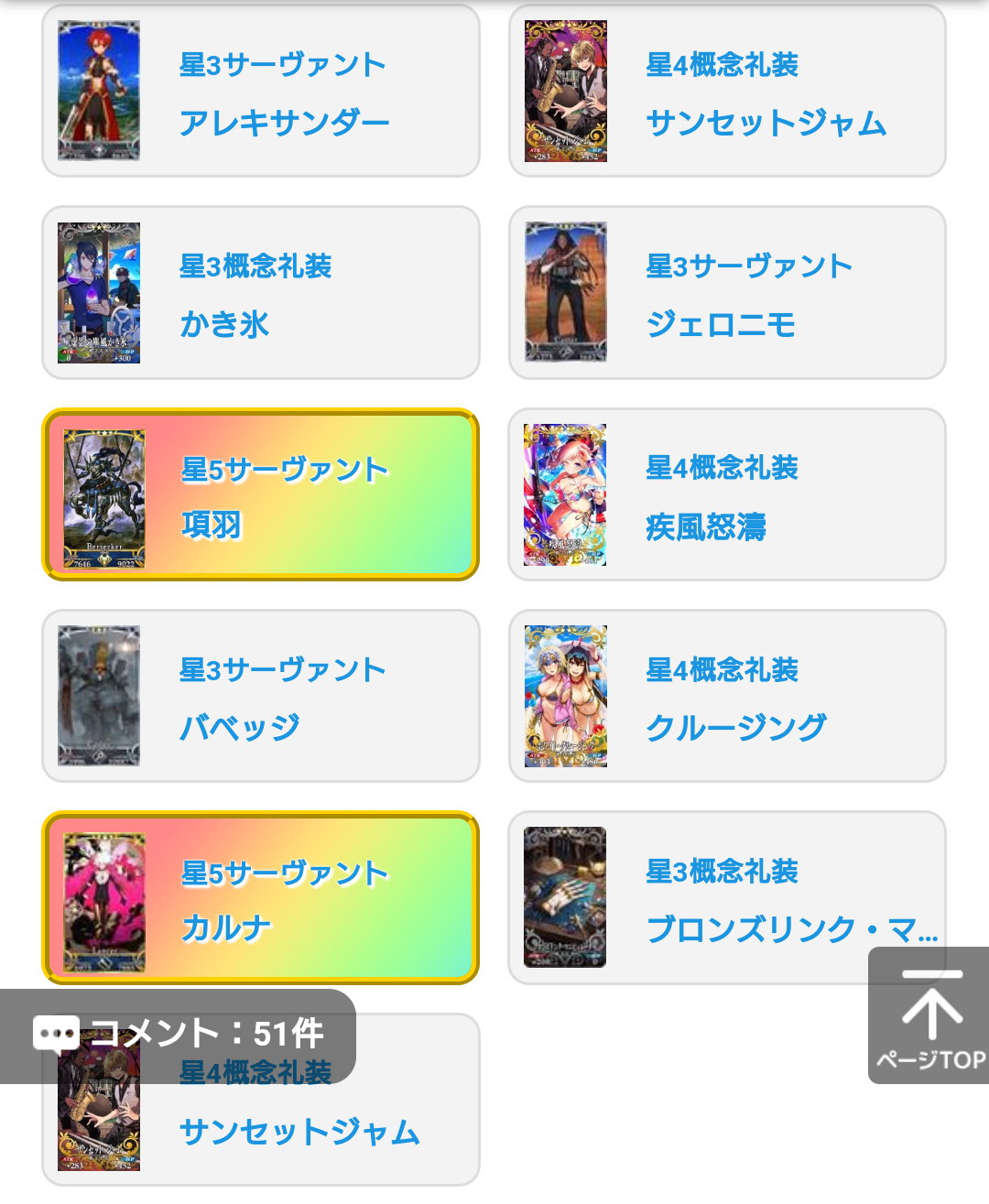Open the 51 comments section
The image size is (989, 1204).
coord(179,1035)
